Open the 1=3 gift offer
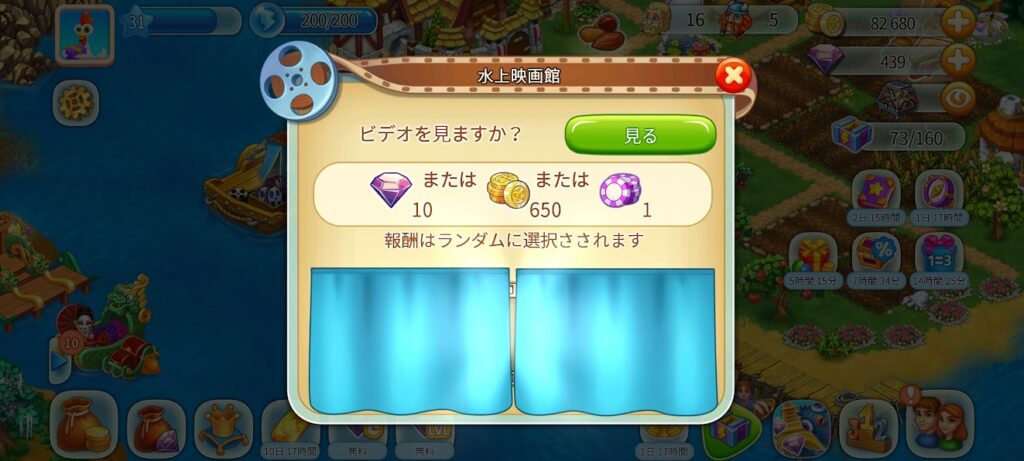This screenshot has width=1024, height=461. pos(939,257)
